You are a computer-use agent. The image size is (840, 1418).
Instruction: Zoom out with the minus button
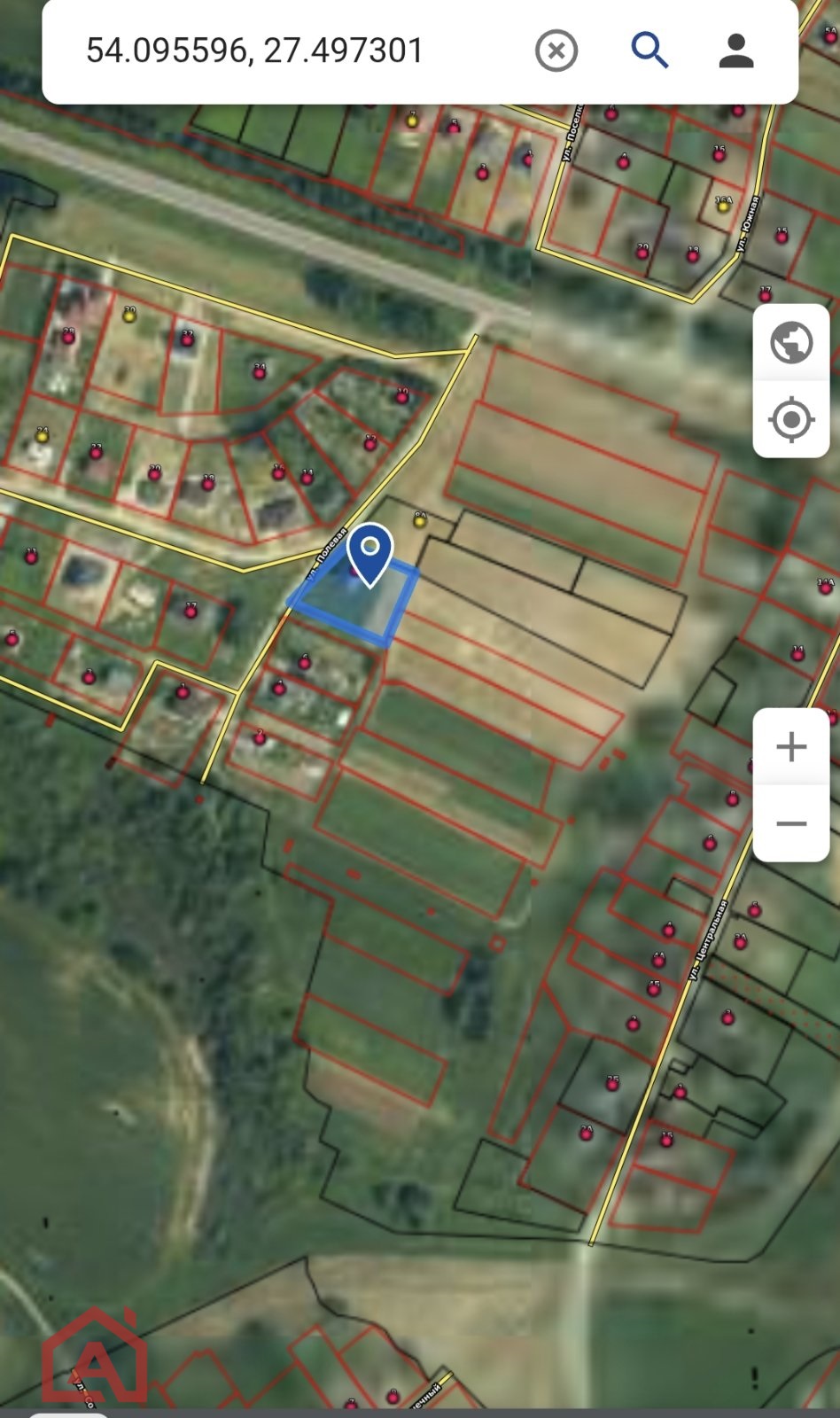[x=791, y=823]
